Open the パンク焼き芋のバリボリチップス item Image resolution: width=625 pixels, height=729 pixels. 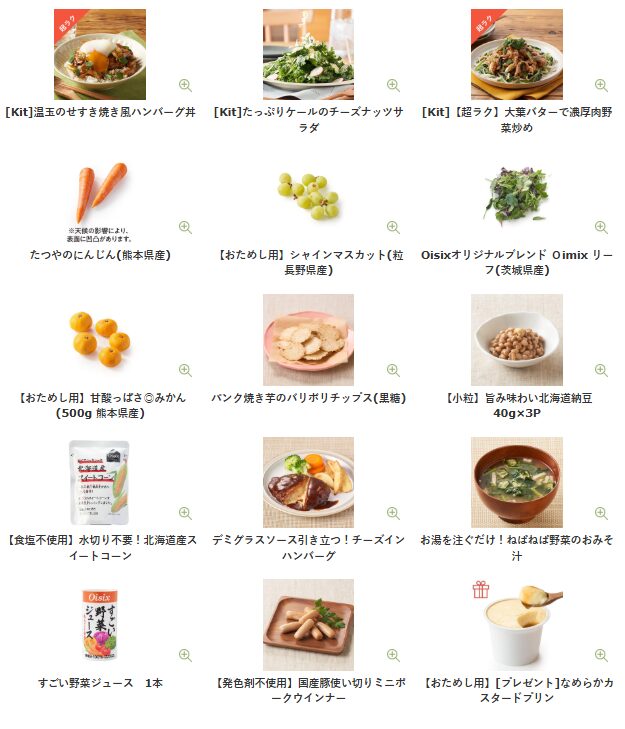(307, 340)
